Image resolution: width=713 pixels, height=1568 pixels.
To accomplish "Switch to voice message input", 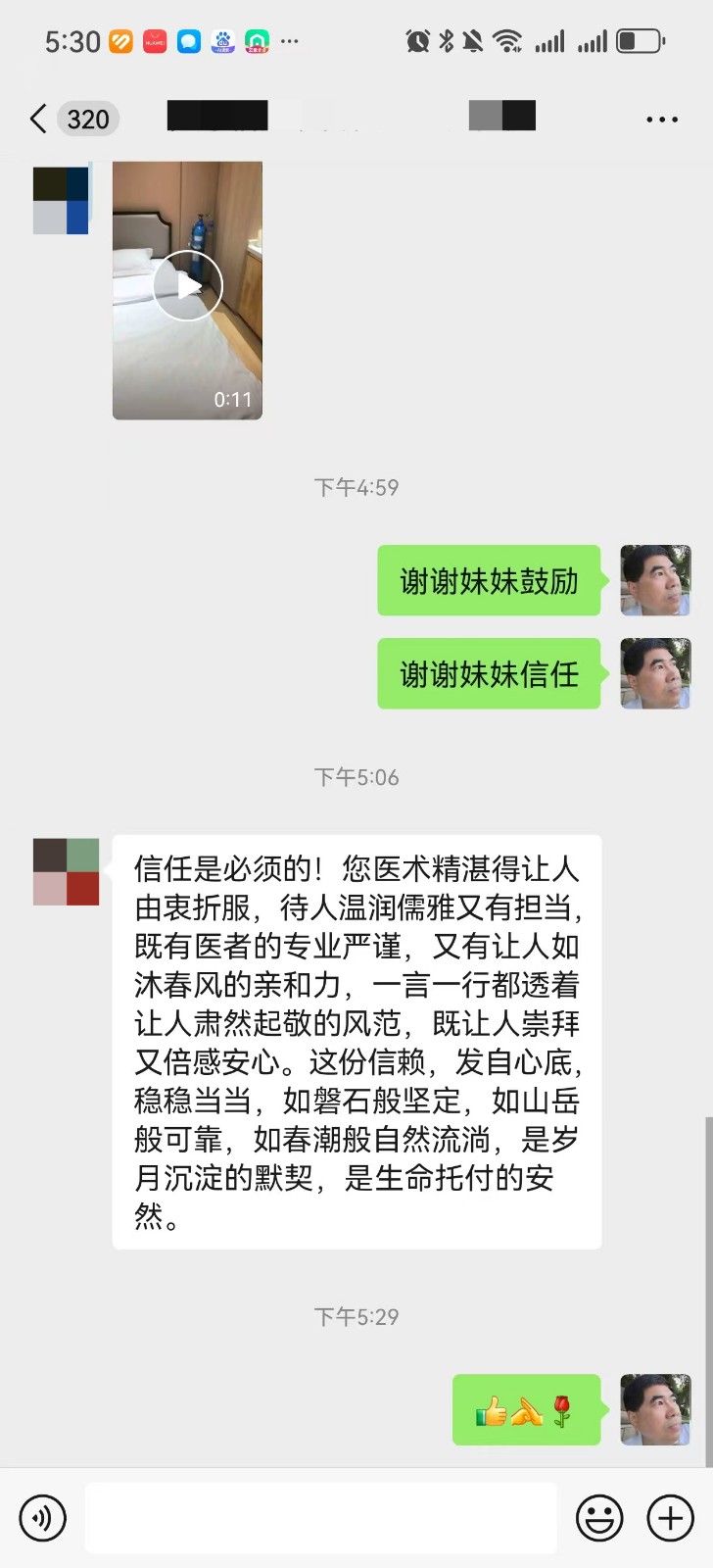I will click(43, 1518).
